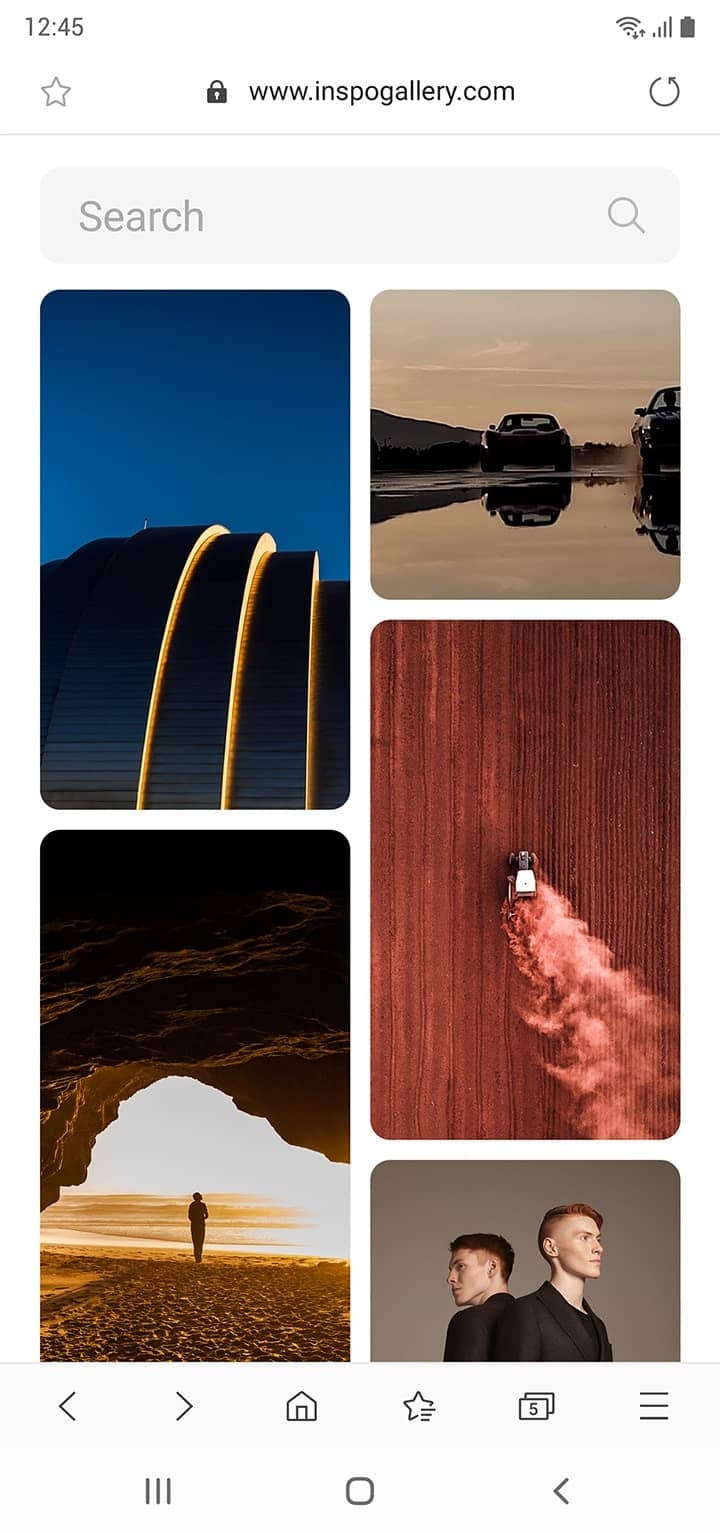Open the browser menu
The image size is (720, 1533).
[653, 1406]
